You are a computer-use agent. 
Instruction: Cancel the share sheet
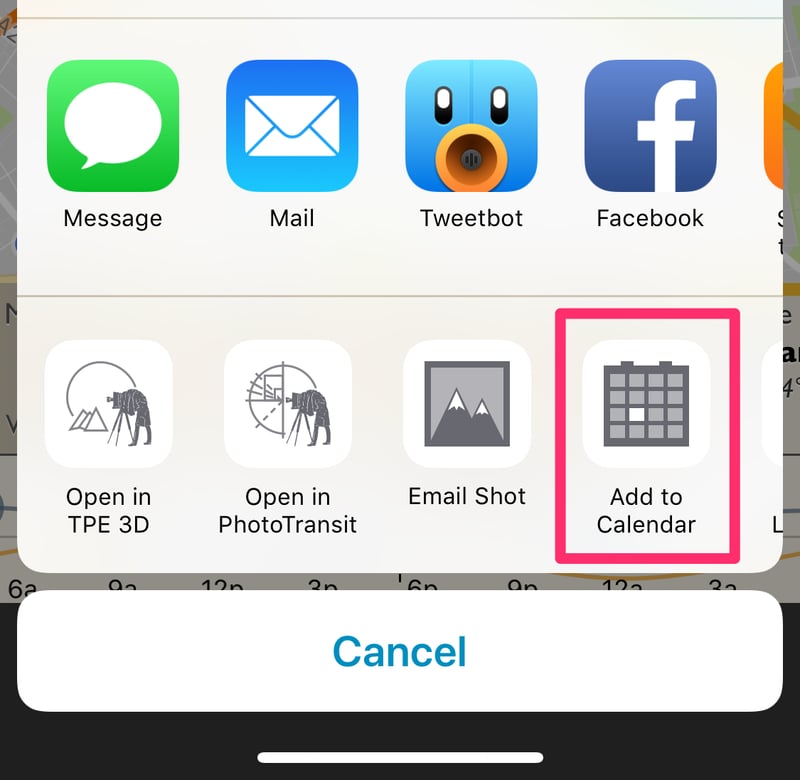(400, 651)
